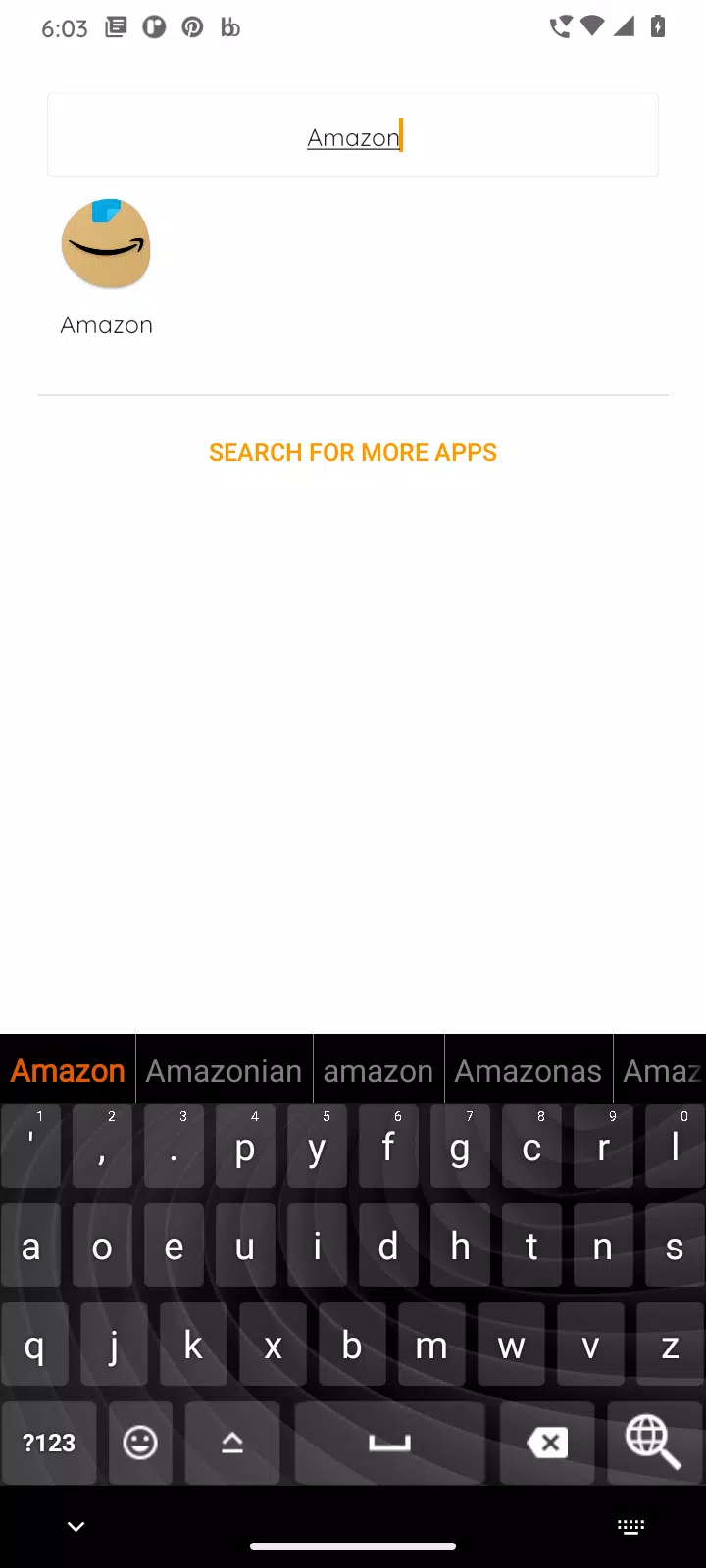The image size is (706, 1568).
Task: Select the "Amazonian" suggestion
Action: click(224, 1069)
